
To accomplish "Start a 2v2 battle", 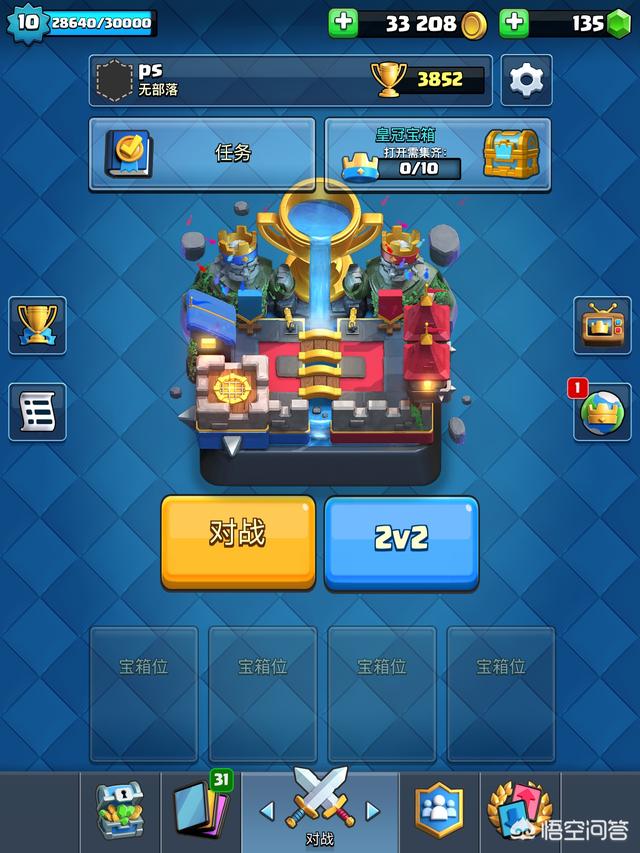I will (401, 541).
